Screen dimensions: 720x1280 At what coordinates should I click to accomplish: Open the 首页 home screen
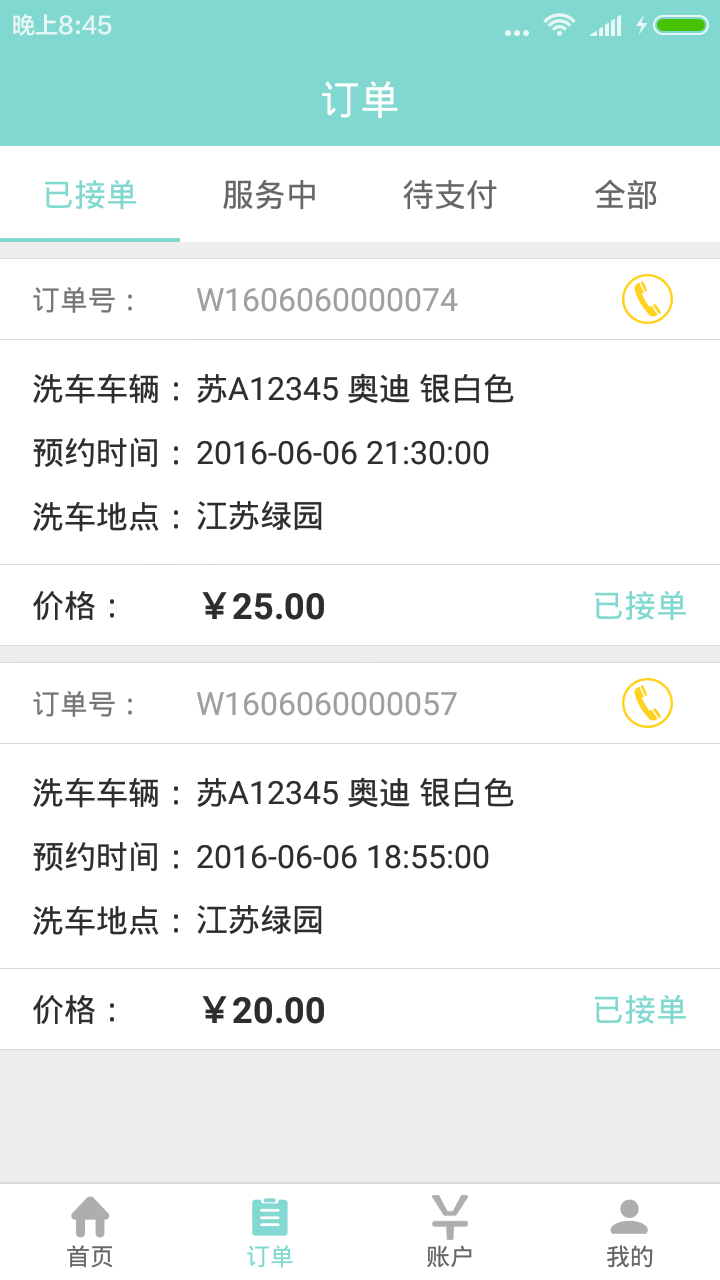[90, 1230]
